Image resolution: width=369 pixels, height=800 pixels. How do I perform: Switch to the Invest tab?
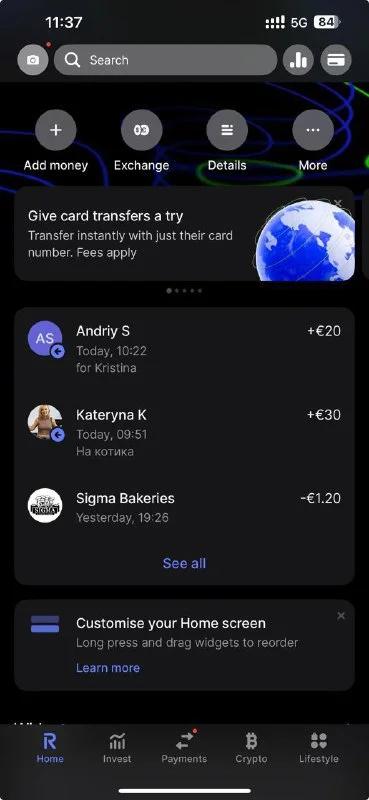[117, 747]
